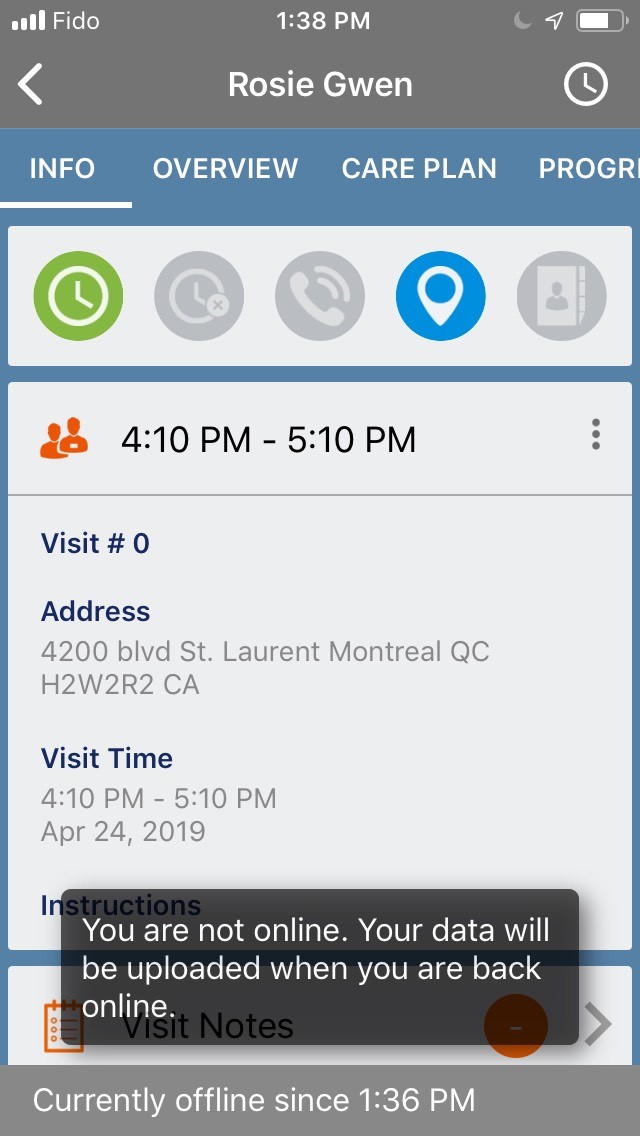Call the client via phone icon

pyautogui.click(x=320, y=296)
